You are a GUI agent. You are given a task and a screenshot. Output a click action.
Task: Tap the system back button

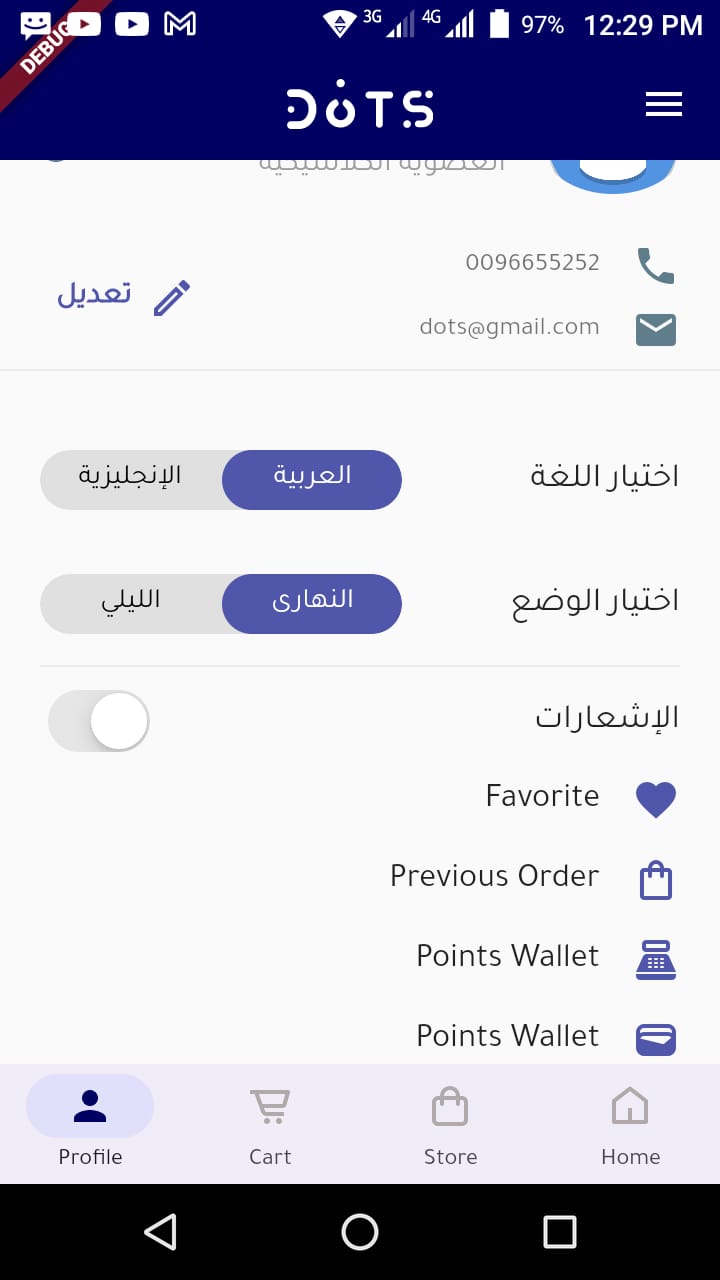(160, 1232)
